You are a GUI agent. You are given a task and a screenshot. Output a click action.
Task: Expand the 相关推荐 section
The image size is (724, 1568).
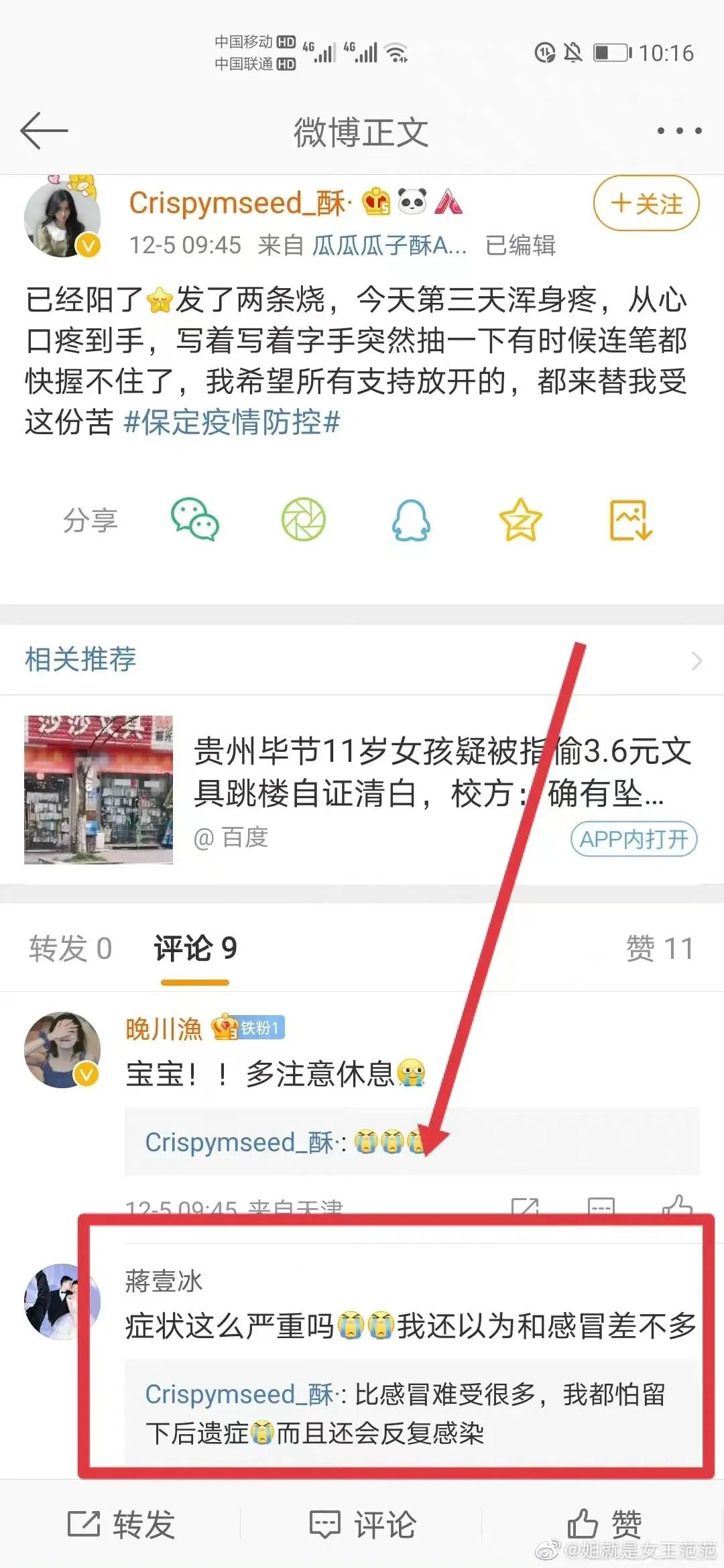tap(696, 661)
